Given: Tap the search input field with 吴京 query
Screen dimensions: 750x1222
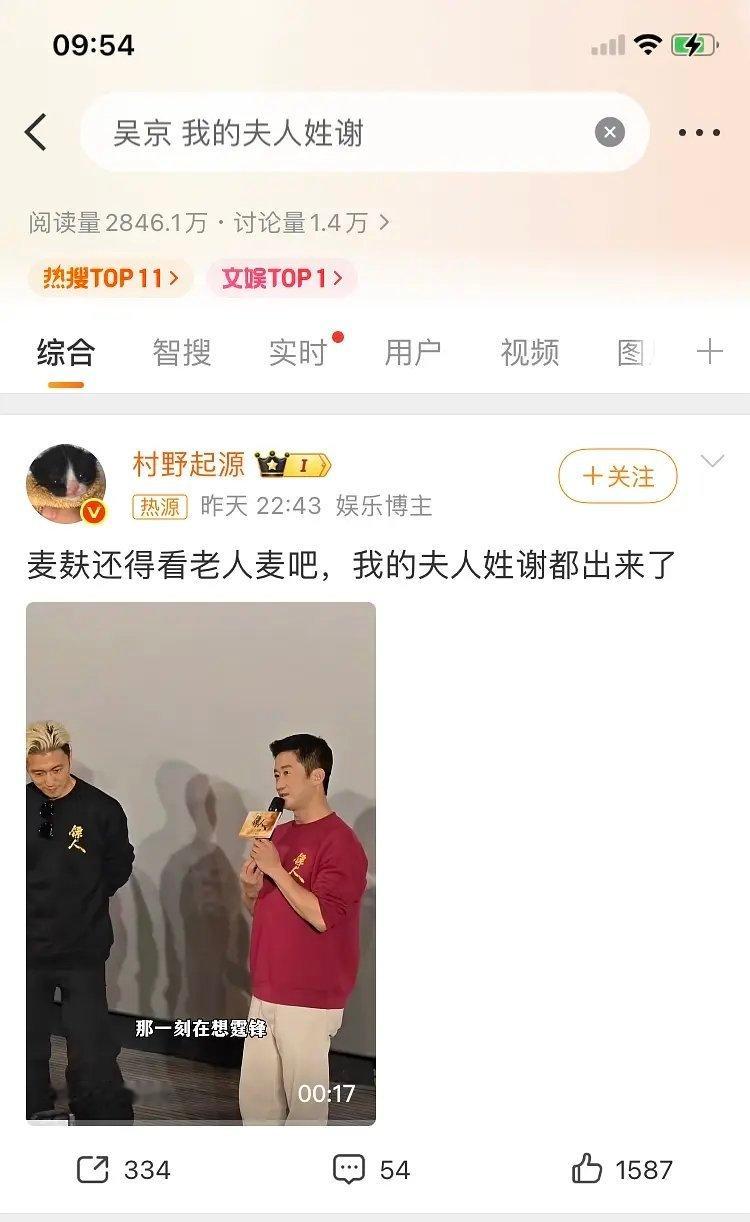Looking at the screenshot, I should 300,131.
